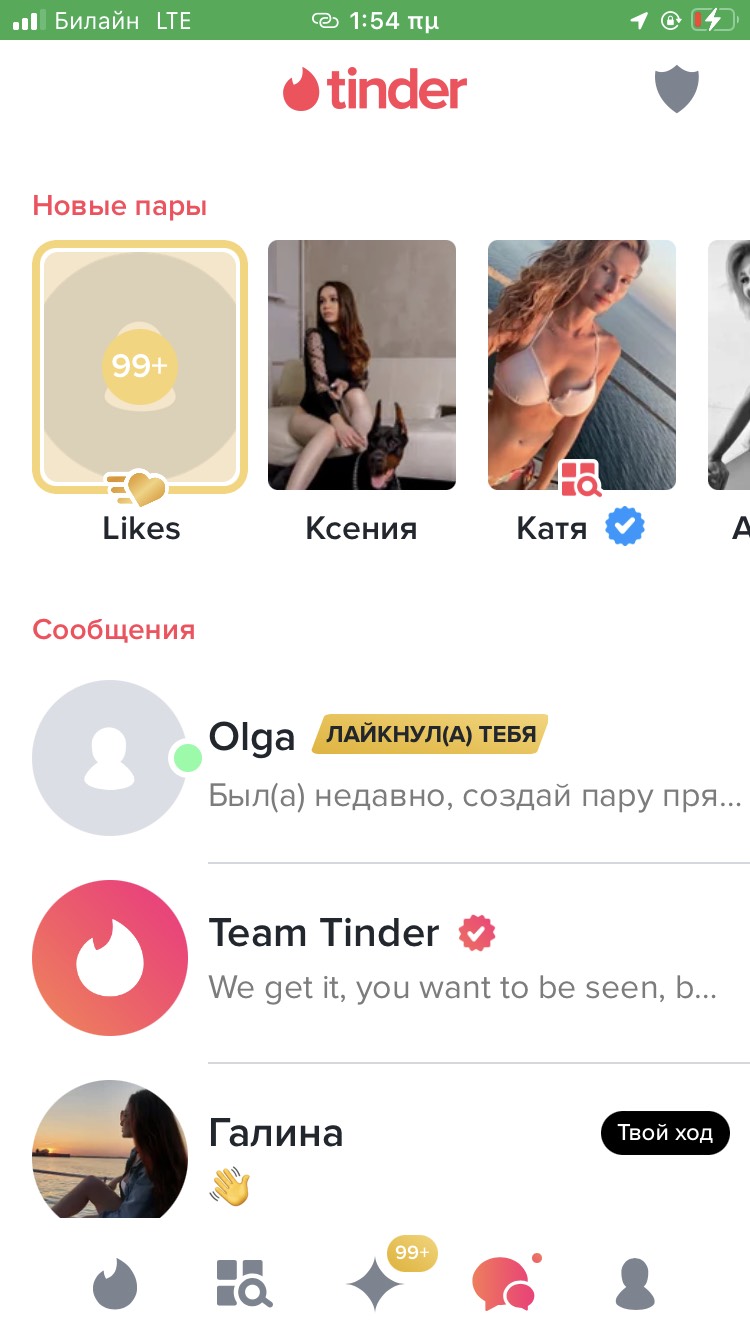The height and width of the screenshot is (1334, 750).
Task: Switch to the Explore tab
Action: point(243,1283)
